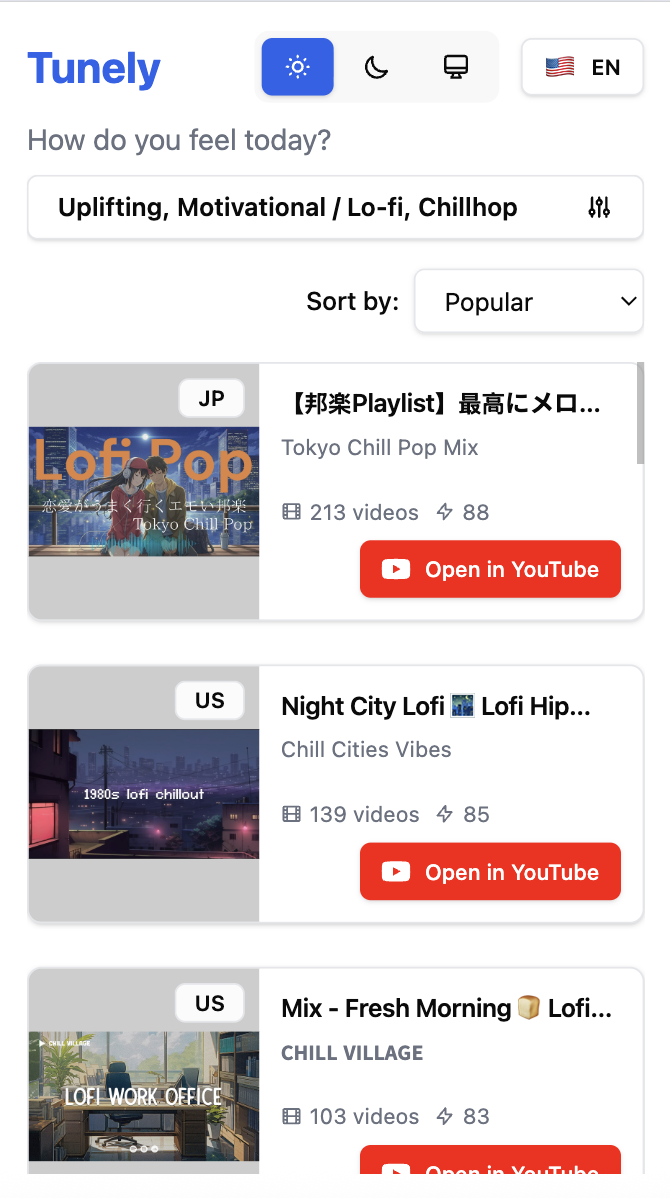Open the Lofi Work Office playlist thumbnail
The width and height of the screenshot is (670, 1198).
click(x=144, y=1096)
